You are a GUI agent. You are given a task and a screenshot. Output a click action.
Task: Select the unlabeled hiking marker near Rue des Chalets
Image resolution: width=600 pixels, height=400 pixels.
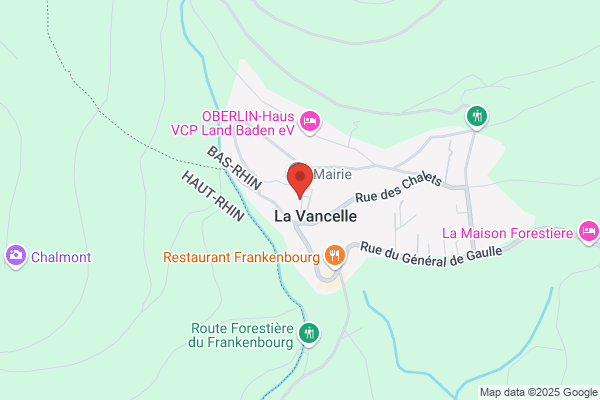[x=477, y=117]
